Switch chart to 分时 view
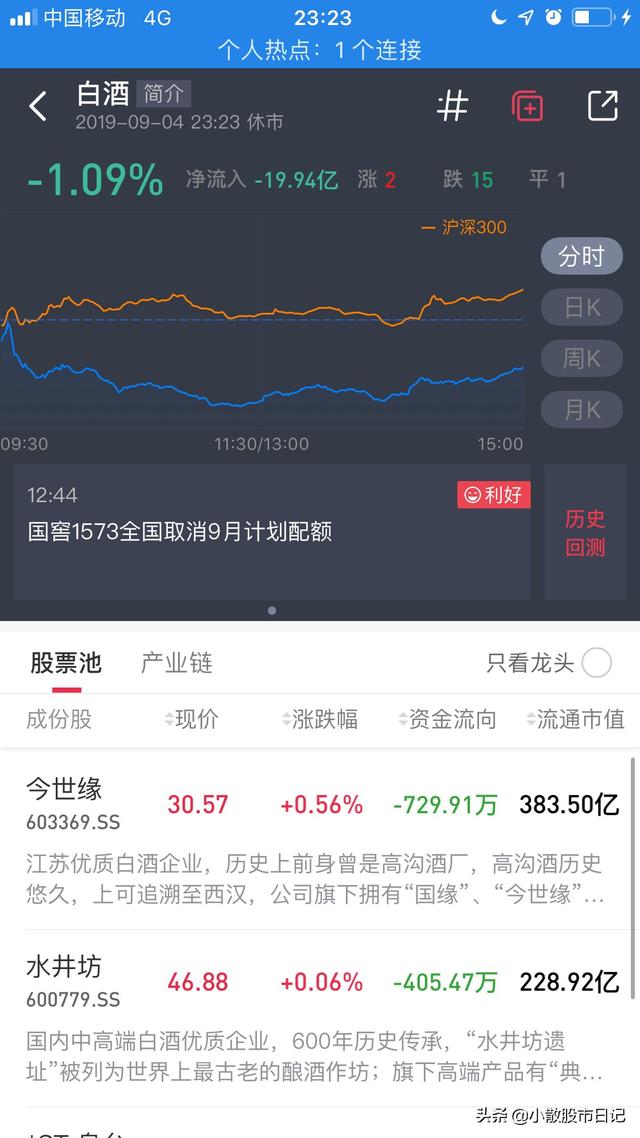The height and width of the screenshot is (1138, 640). click(581, 256)
